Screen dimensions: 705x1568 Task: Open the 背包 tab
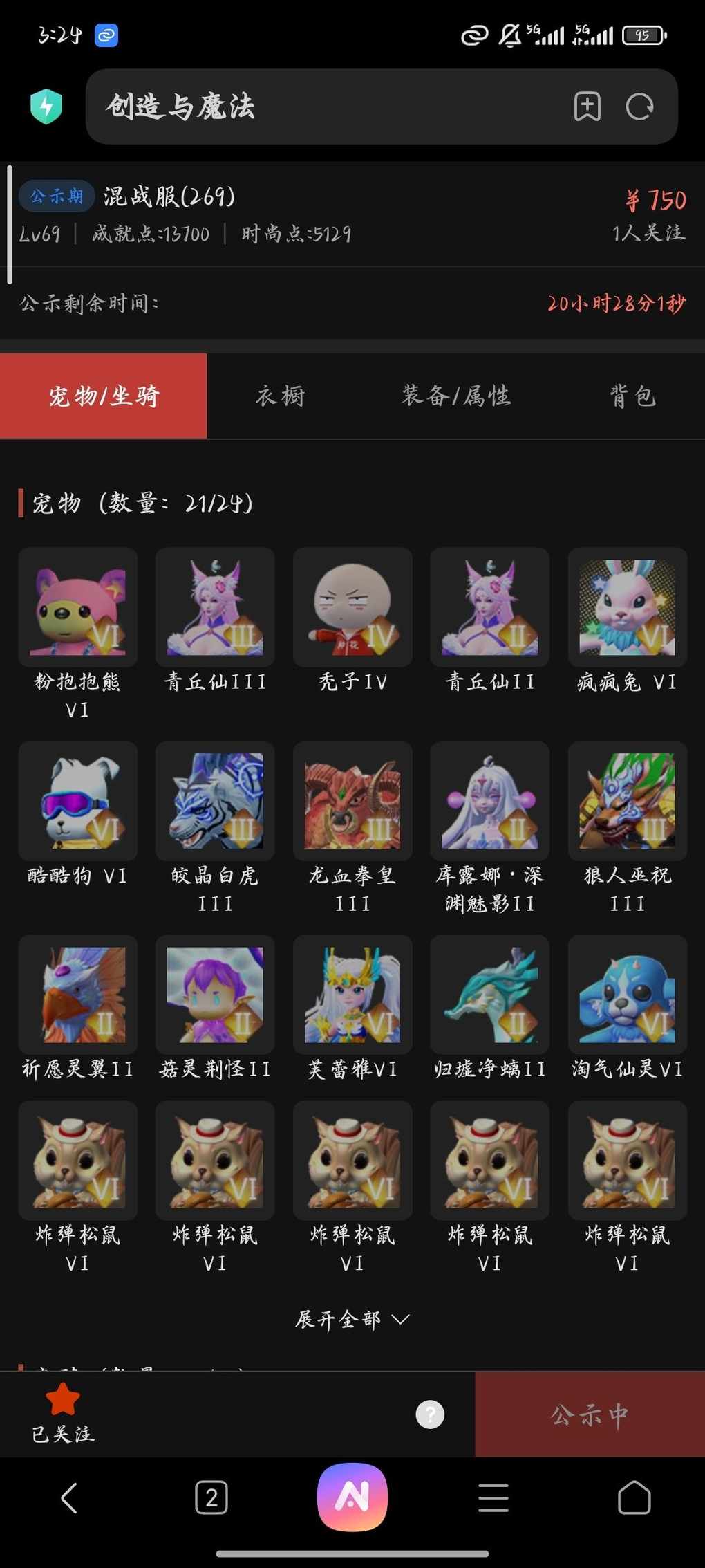[x=632, y=396]
